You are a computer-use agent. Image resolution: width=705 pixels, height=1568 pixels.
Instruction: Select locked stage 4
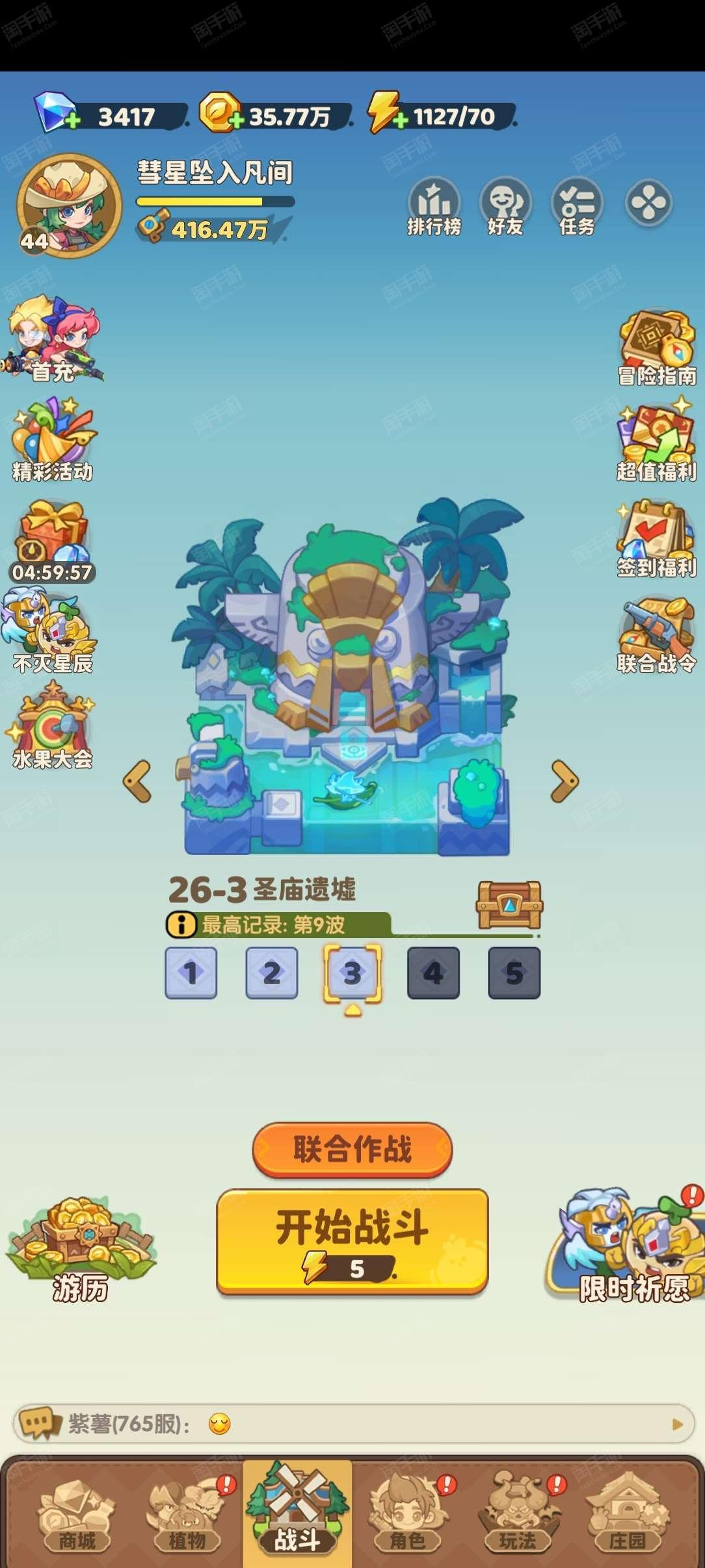pos(433,973)
